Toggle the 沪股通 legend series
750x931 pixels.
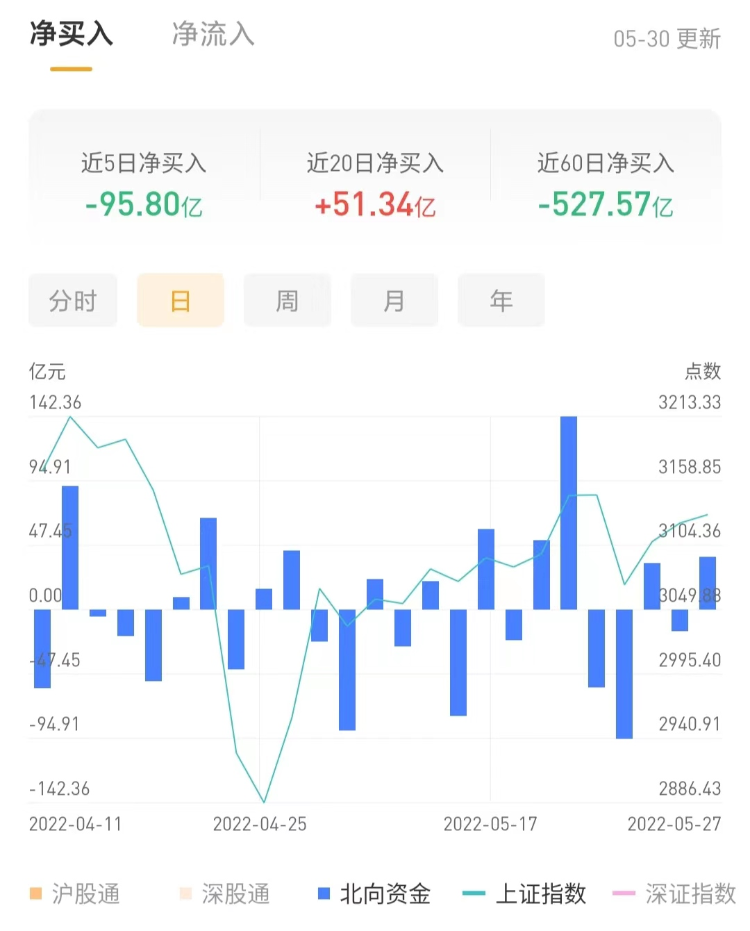click(75, 893)
